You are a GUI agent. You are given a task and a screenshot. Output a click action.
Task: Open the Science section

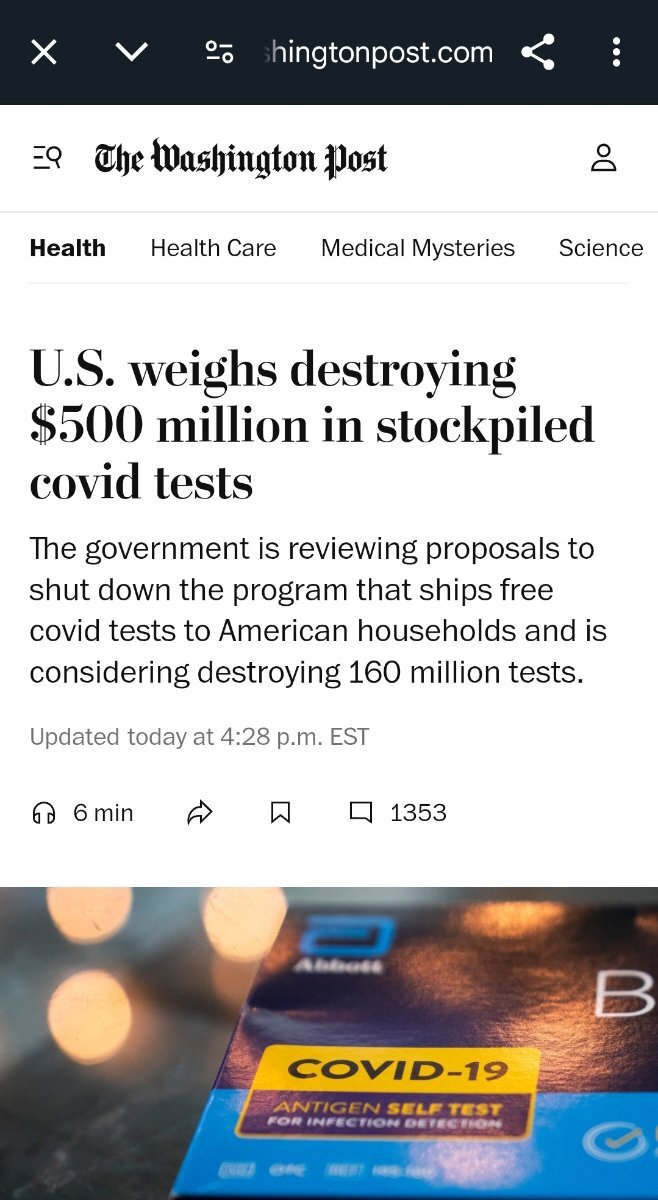(601, 248)
